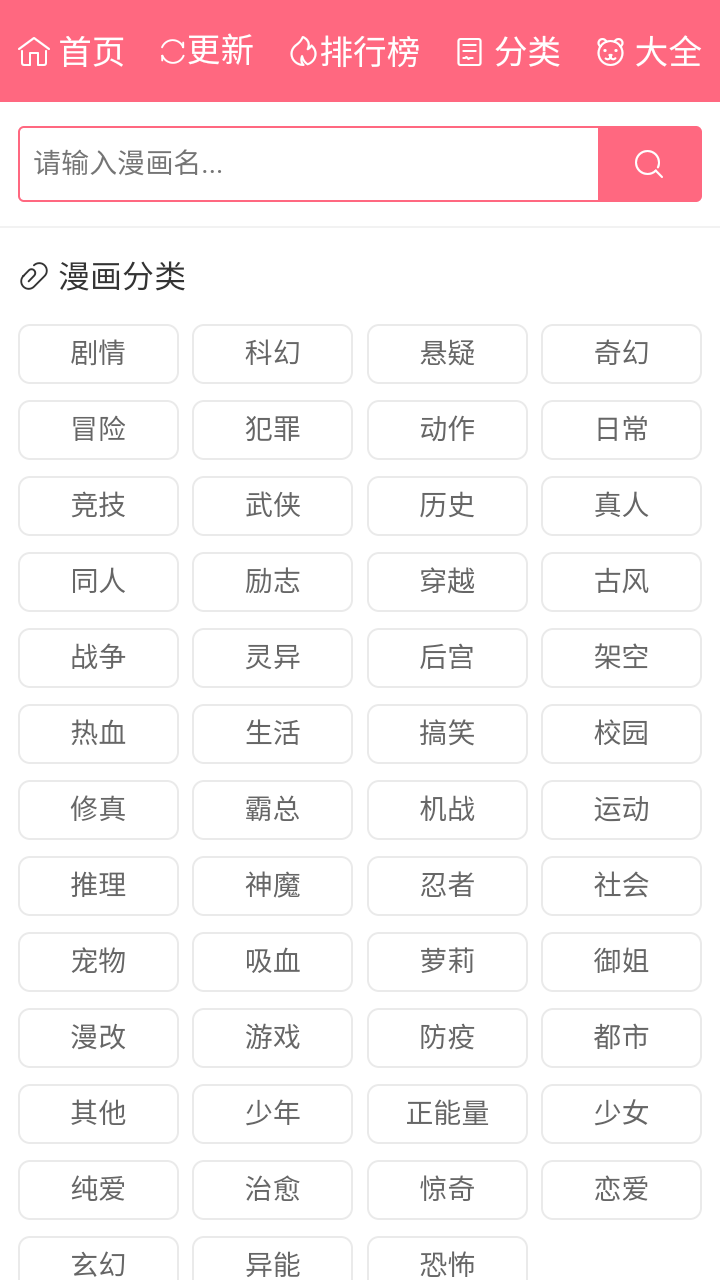Switch to the 大全 tab
Image resolution: width=720 pixels, height=1280 pixels.
tap(649, 51)
